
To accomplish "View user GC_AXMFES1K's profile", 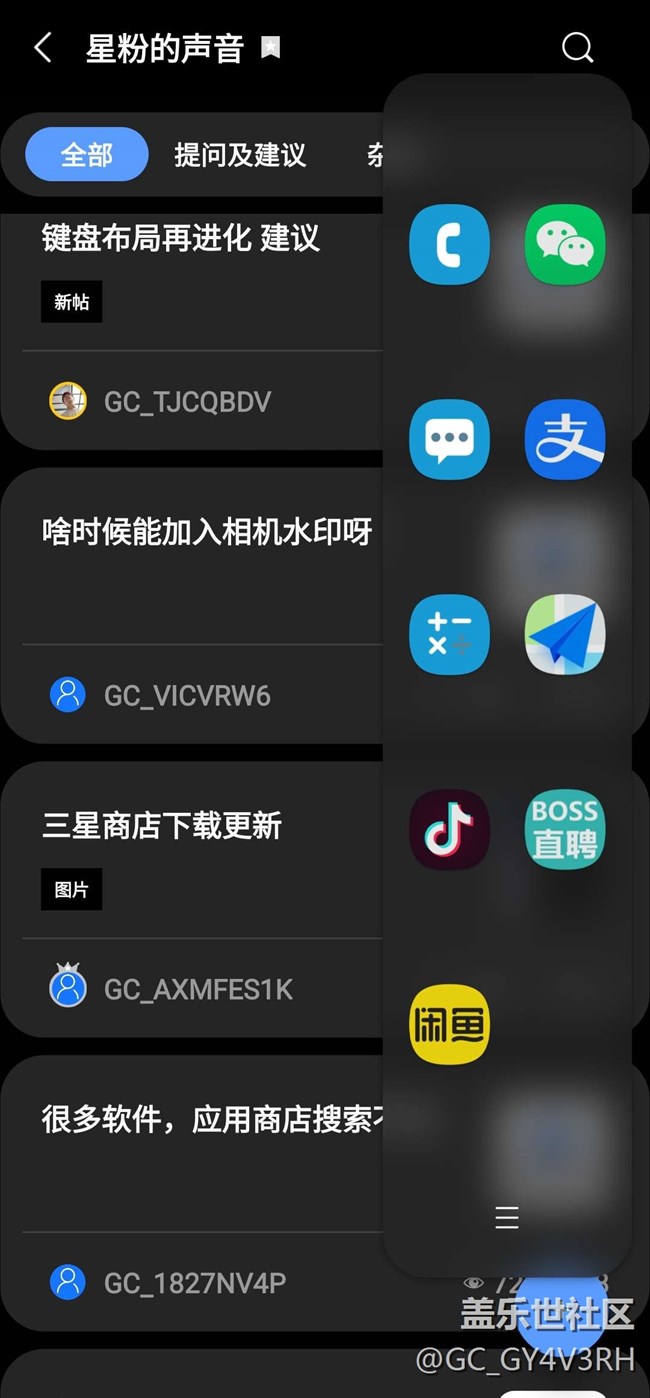I will coord(198,990).
